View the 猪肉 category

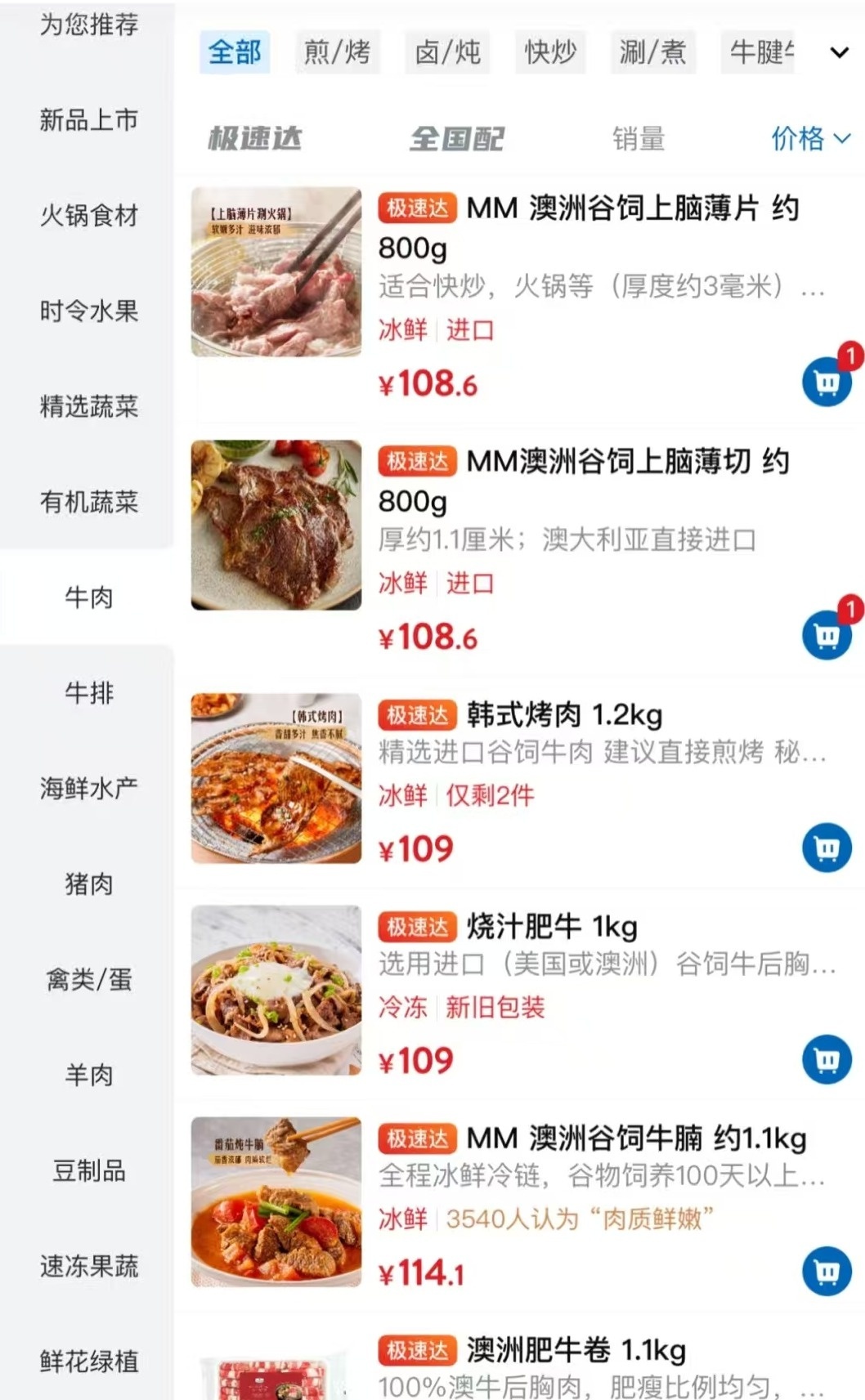pyautogui.click(x=88, y=883)
